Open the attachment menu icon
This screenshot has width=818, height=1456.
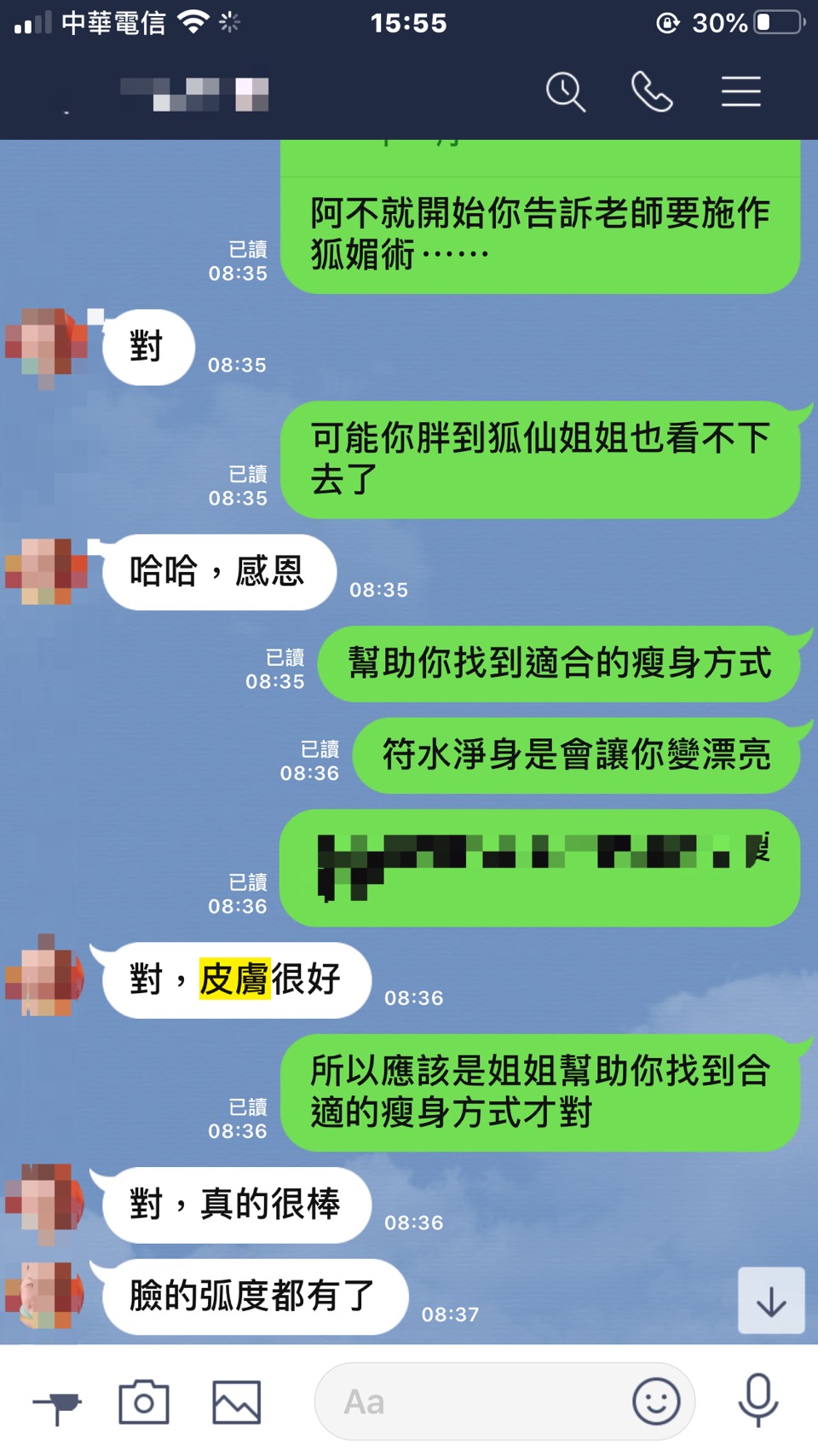tap(57, 1402)
